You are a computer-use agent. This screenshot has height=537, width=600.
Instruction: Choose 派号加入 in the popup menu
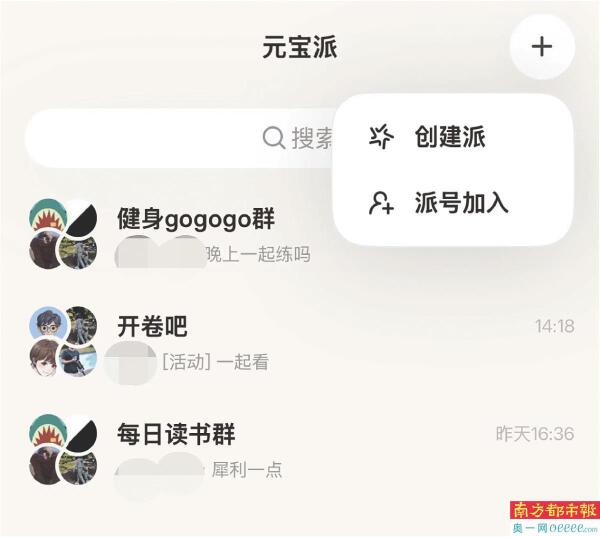460,203
